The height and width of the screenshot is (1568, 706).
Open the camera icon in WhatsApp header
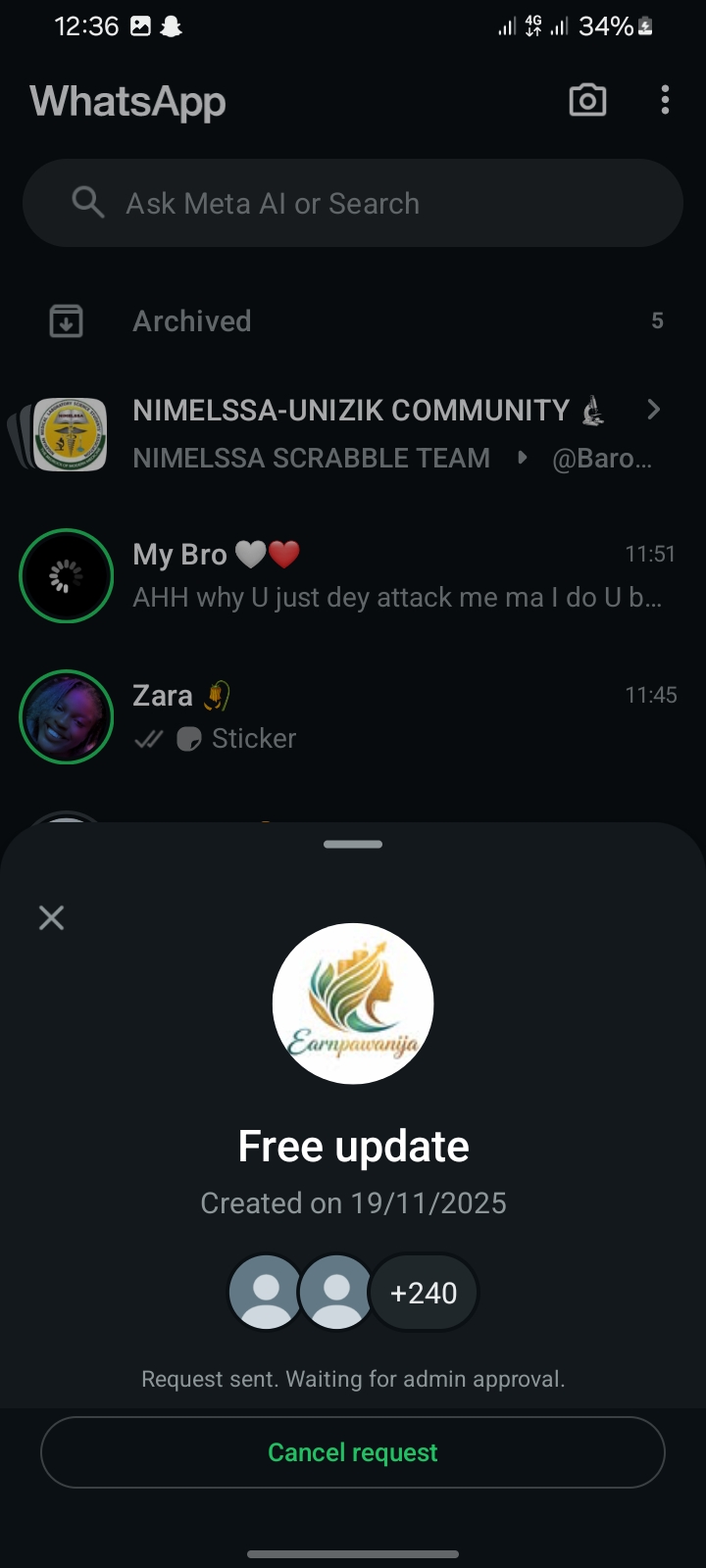587,100
